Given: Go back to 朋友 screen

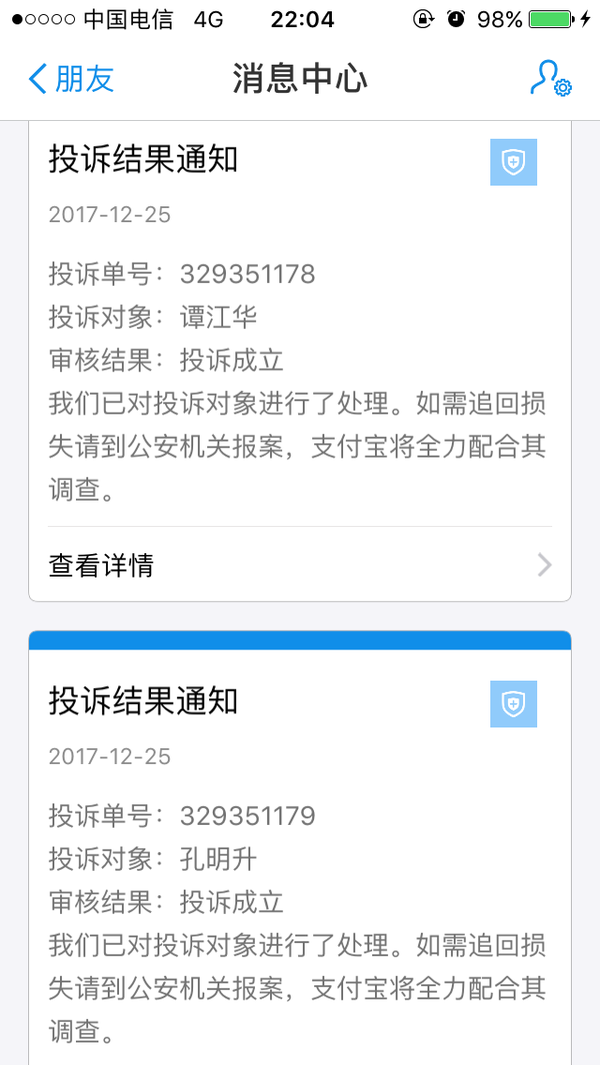Looking at the screenshot, I should pos(70,79).
